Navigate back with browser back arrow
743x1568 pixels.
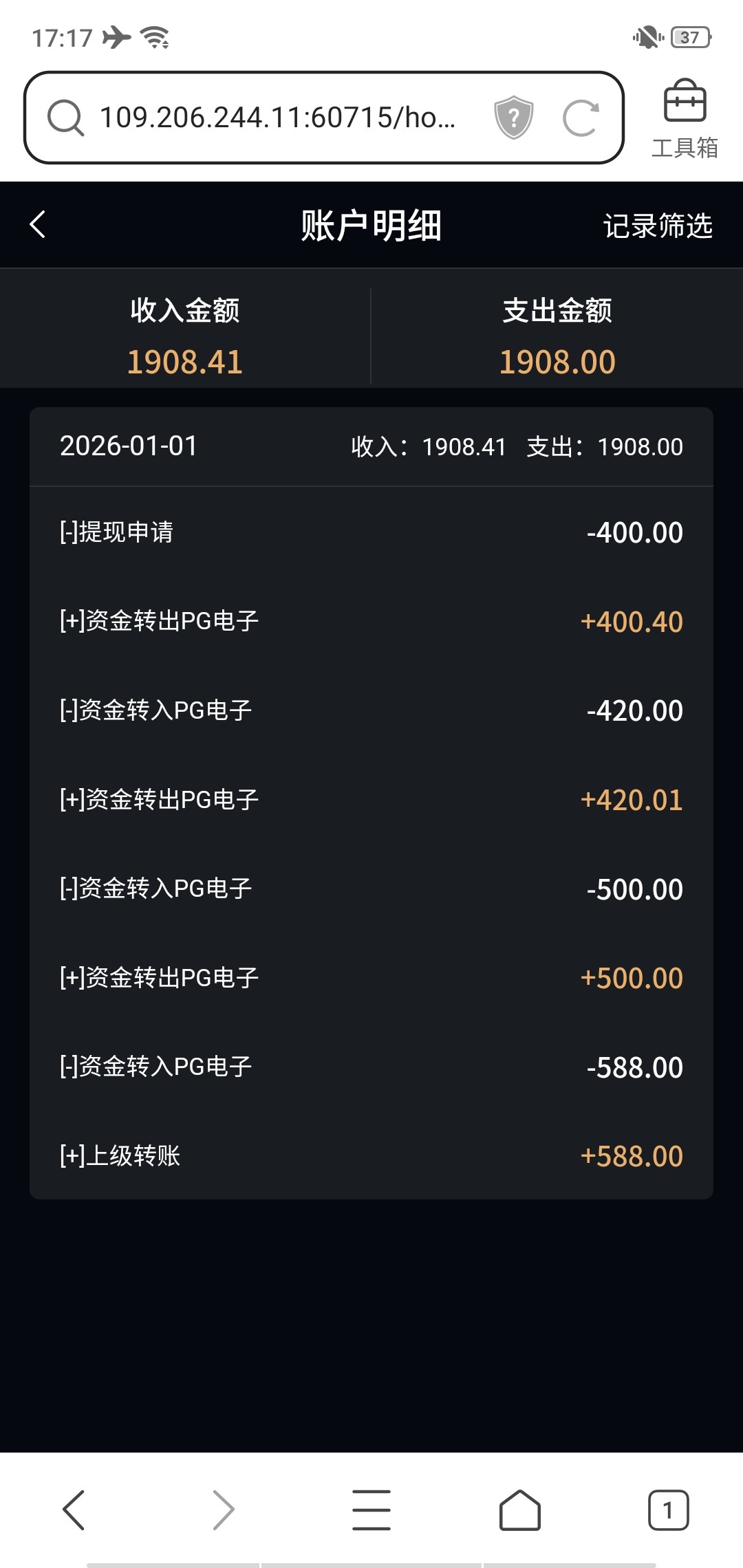[74, 1510]
